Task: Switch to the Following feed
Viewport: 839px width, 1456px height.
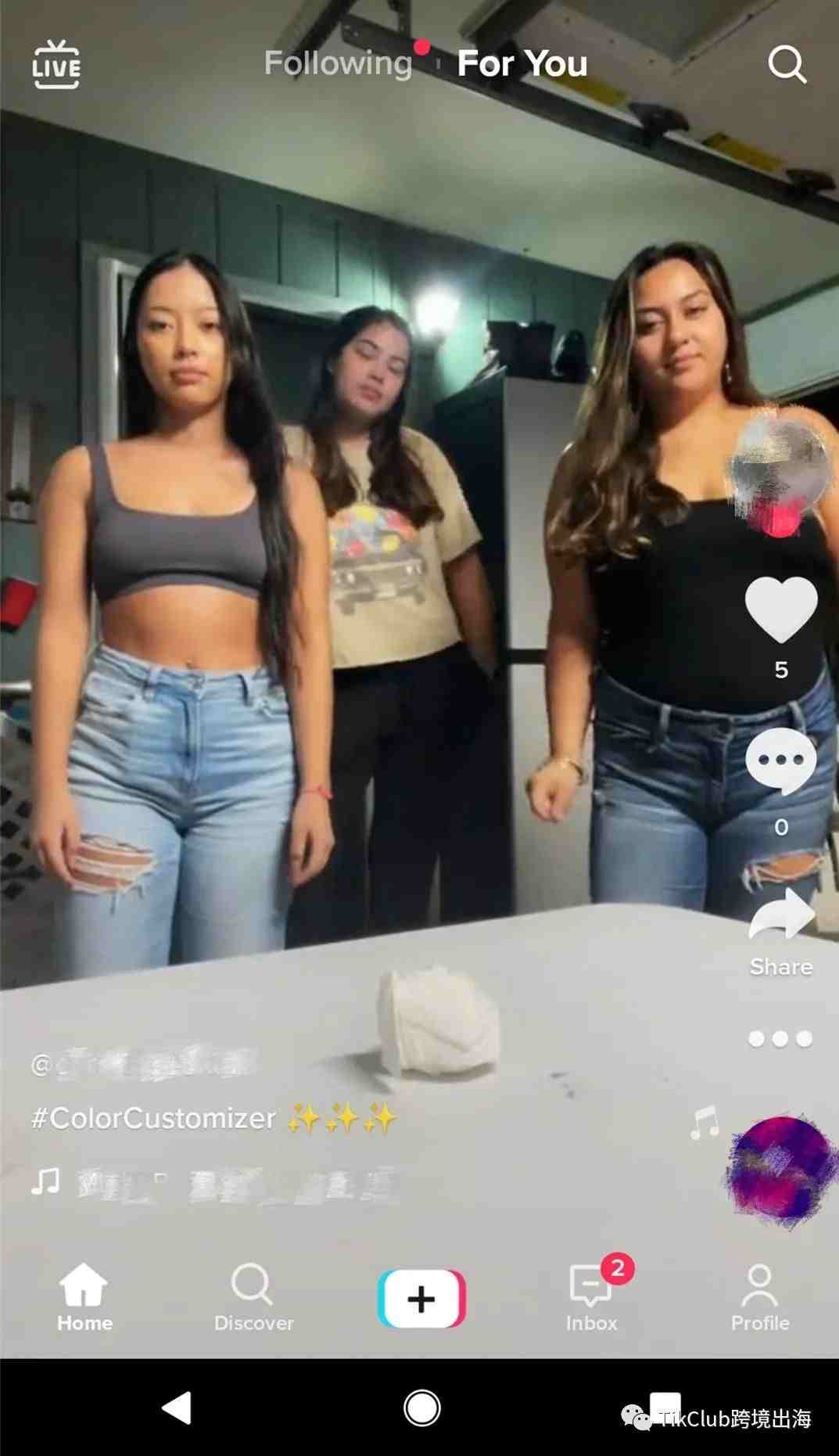Action: [338, 63]
